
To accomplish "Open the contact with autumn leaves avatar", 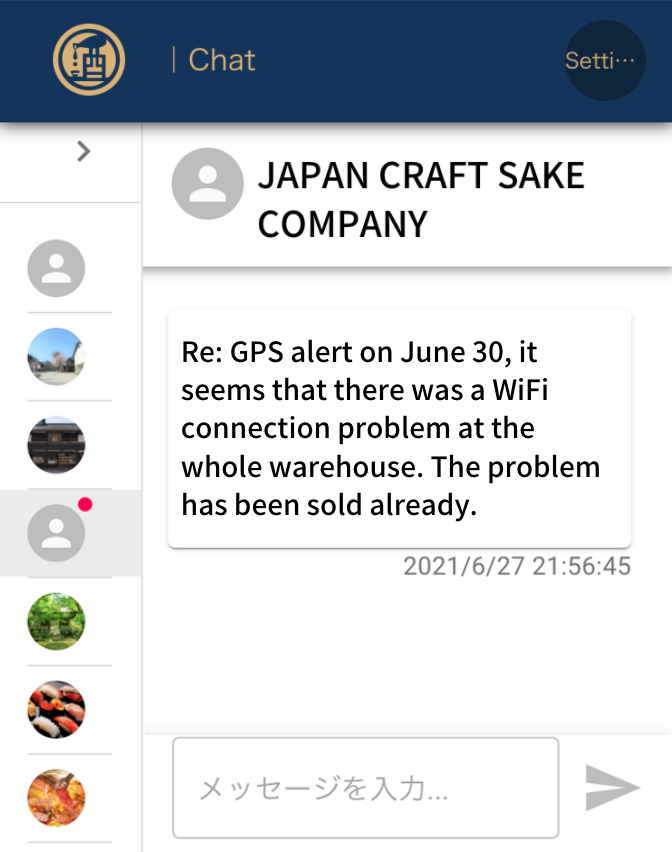I will click(x=57, y=798).
